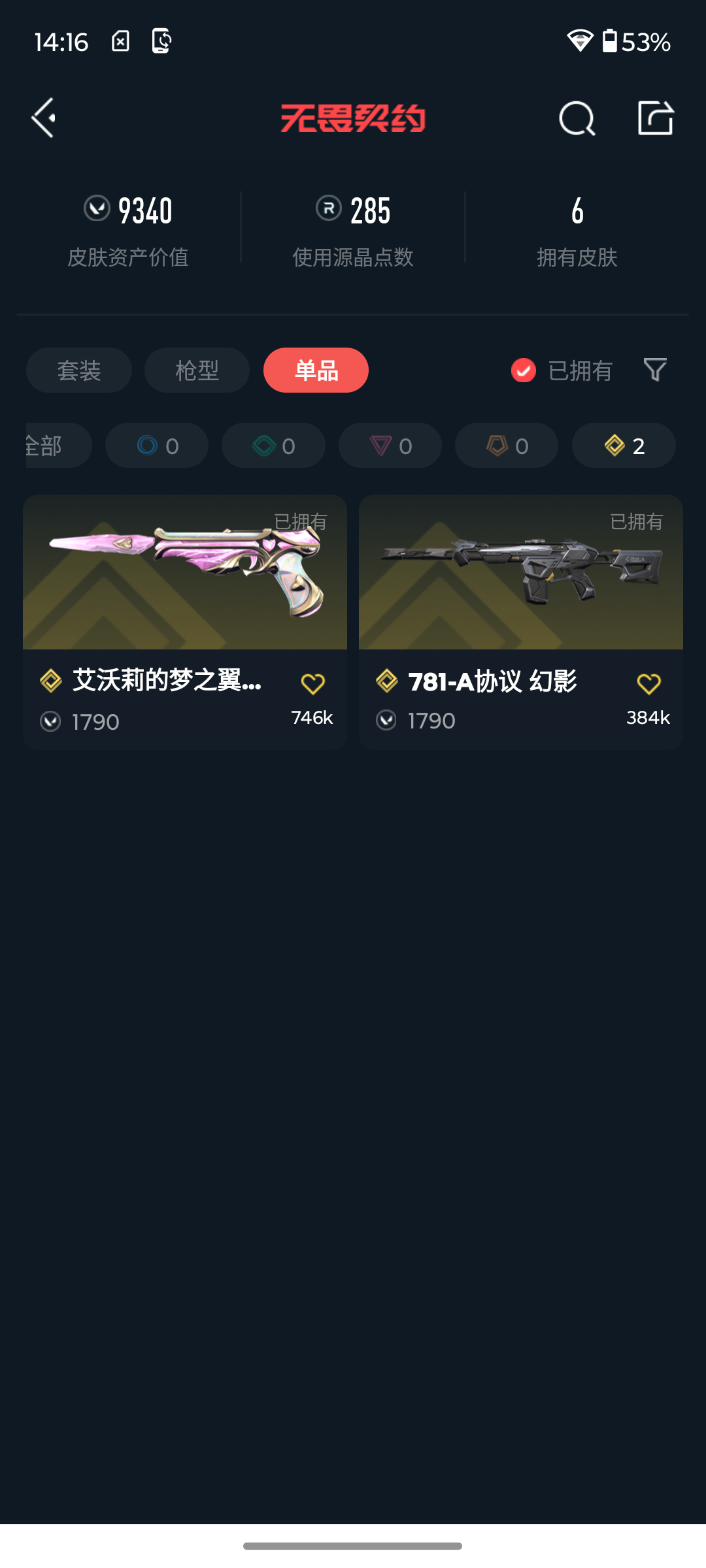This screenshot has height=1568, width=706.
Task: Open the 艾沃莉的梦之翼 skin card
Action: pos(185,621)
